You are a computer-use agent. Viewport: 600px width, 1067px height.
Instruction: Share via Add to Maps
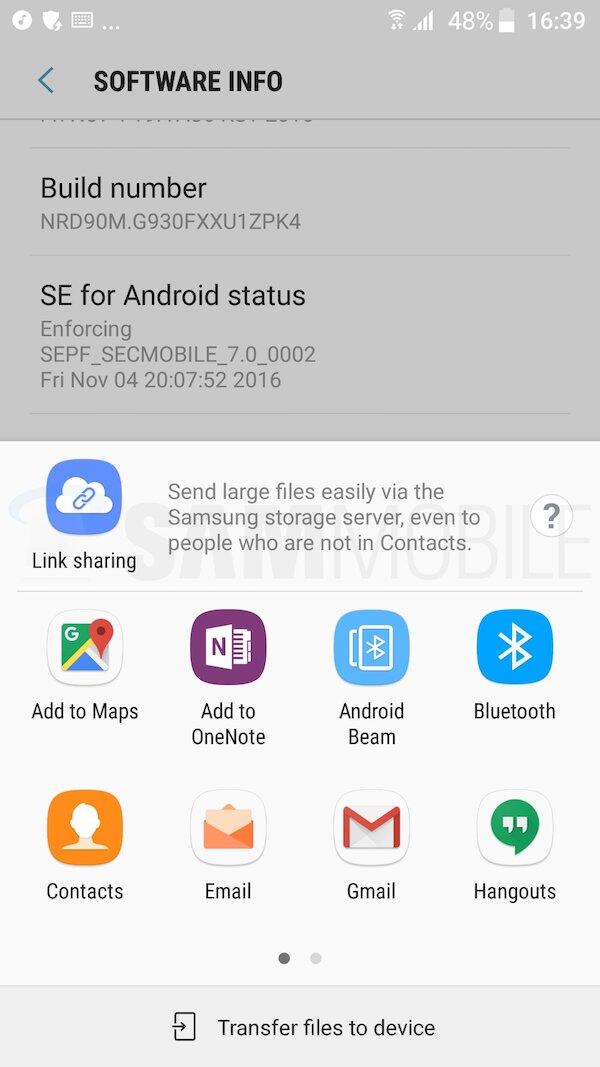pos(85,648)
